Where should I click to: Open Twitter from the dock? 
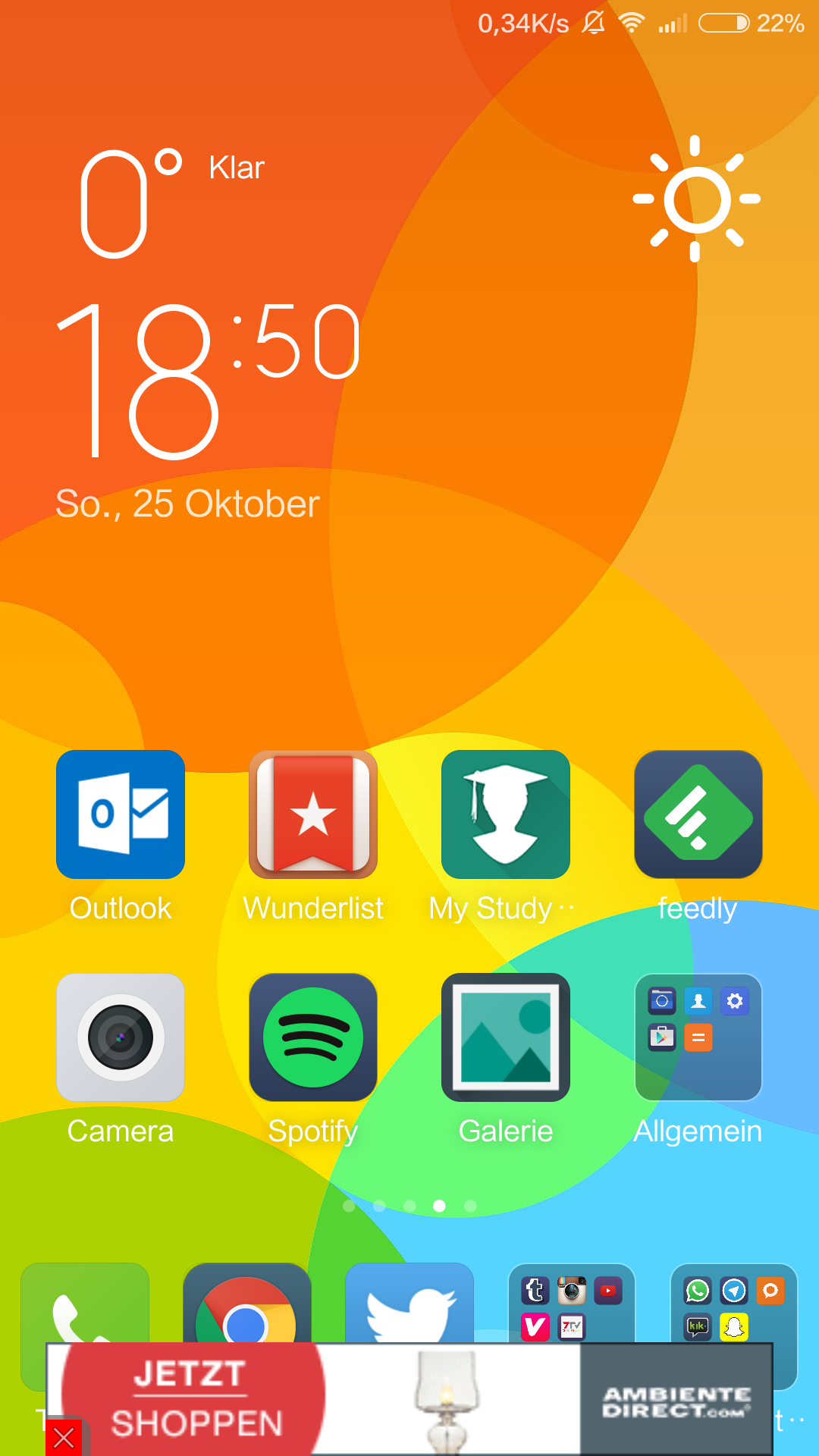[x=409, y=1303]
